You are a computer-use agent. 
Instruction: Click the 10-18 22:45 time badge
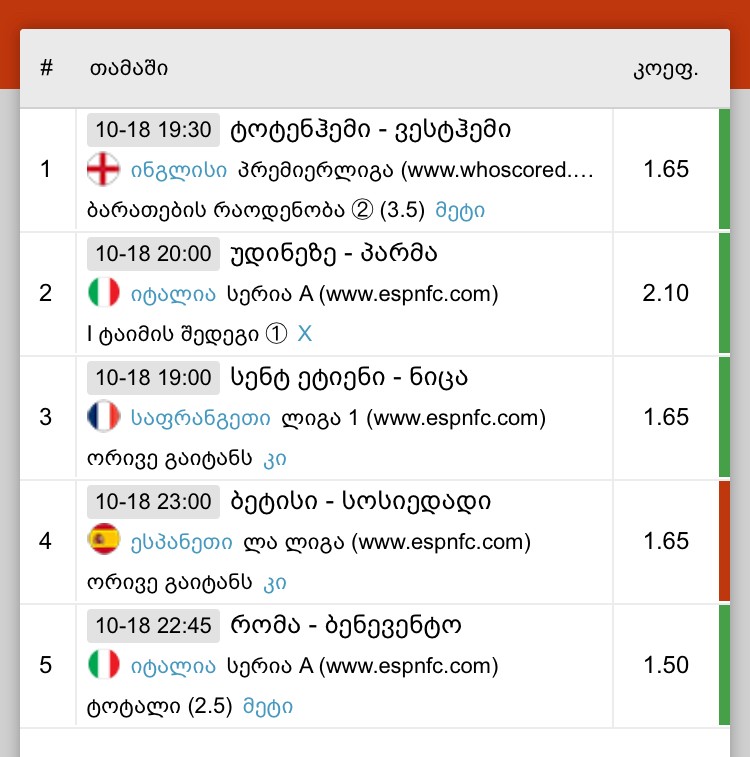click(152, 625)
